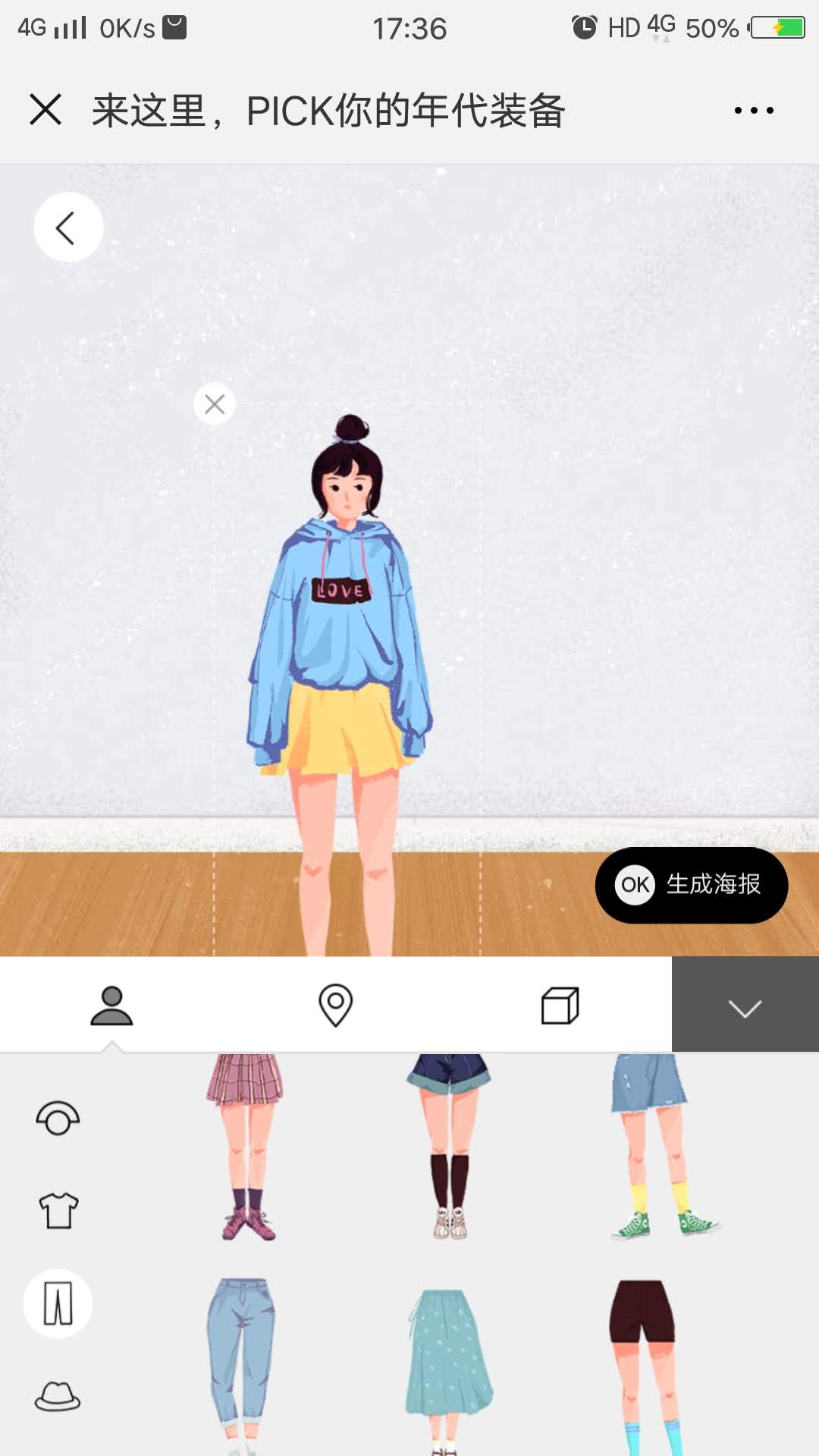
Task: Select the pants bottoms category
Action: coord(58,1304)
